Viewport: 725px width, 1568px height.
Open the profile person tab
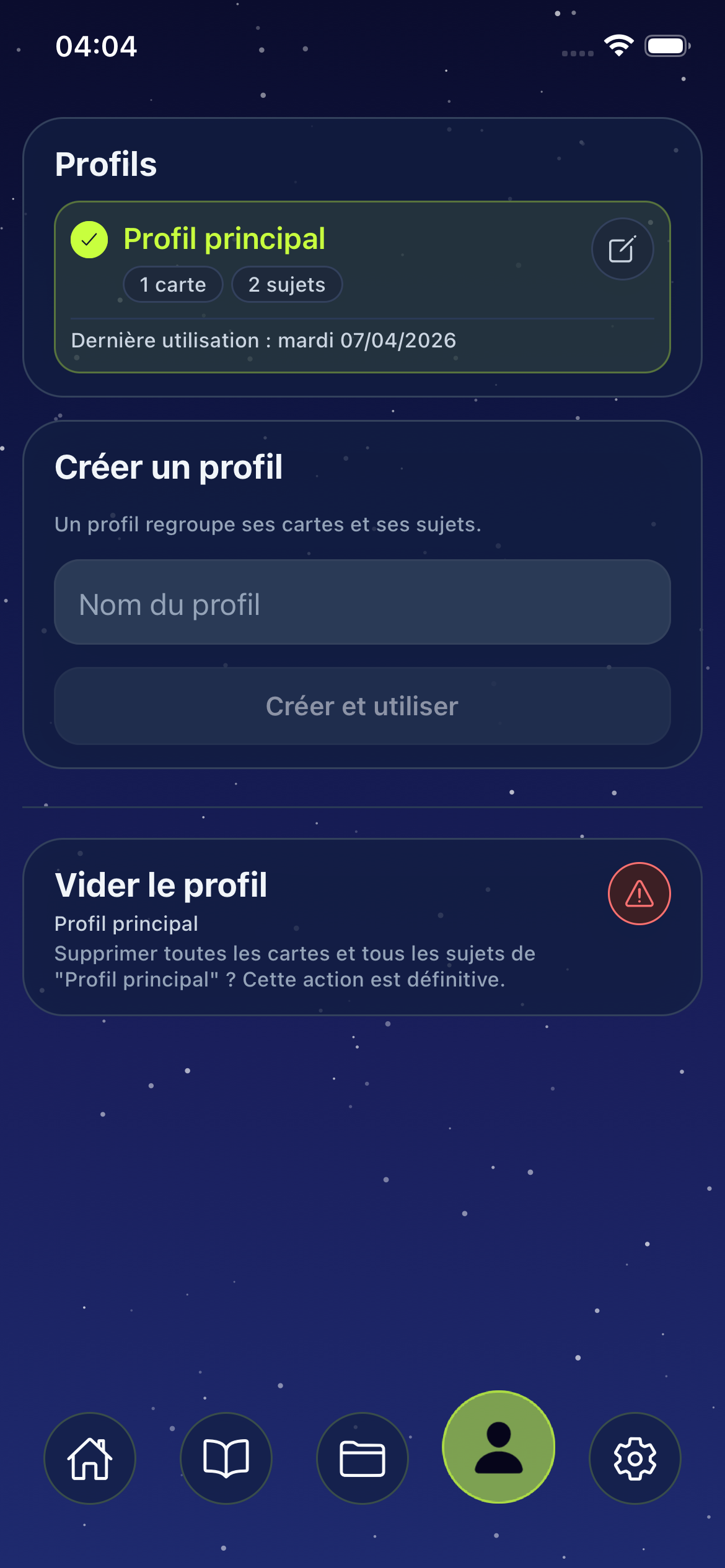click(498, 1447)
